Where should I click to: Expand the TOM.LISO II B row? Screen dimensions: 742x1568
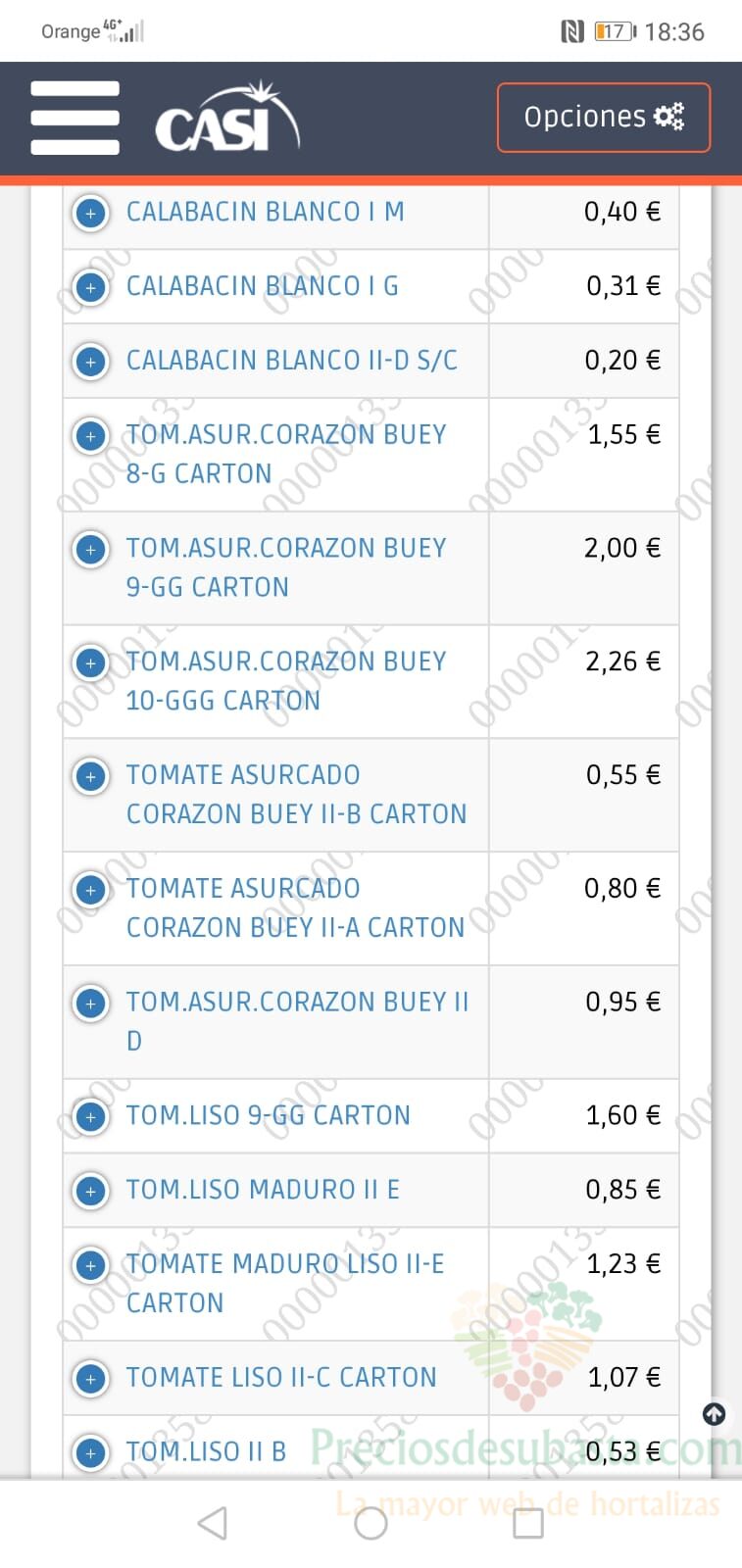tap(91, 1453)
